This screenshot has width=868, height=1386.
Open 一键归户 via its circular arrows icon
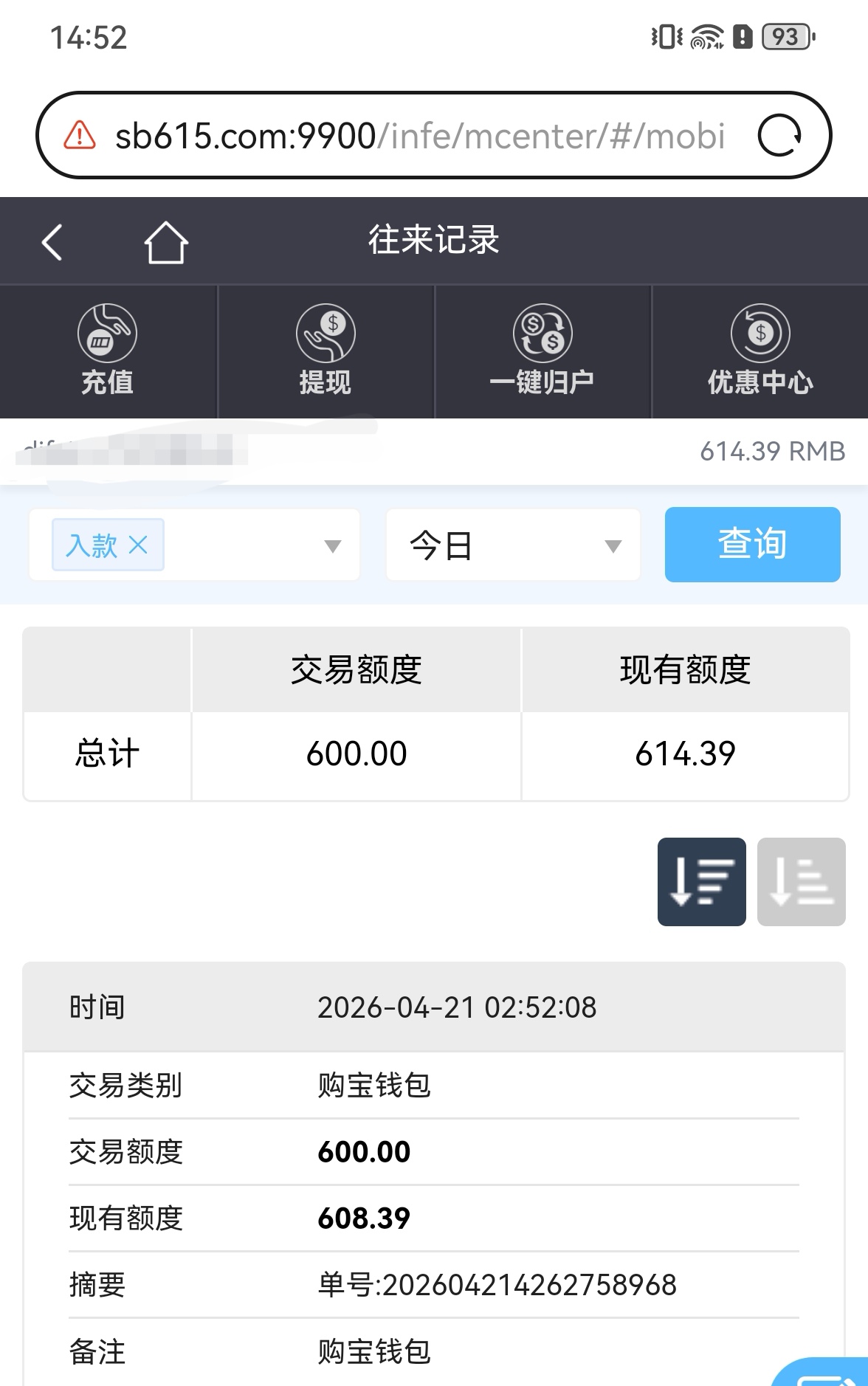coord(544,334)
